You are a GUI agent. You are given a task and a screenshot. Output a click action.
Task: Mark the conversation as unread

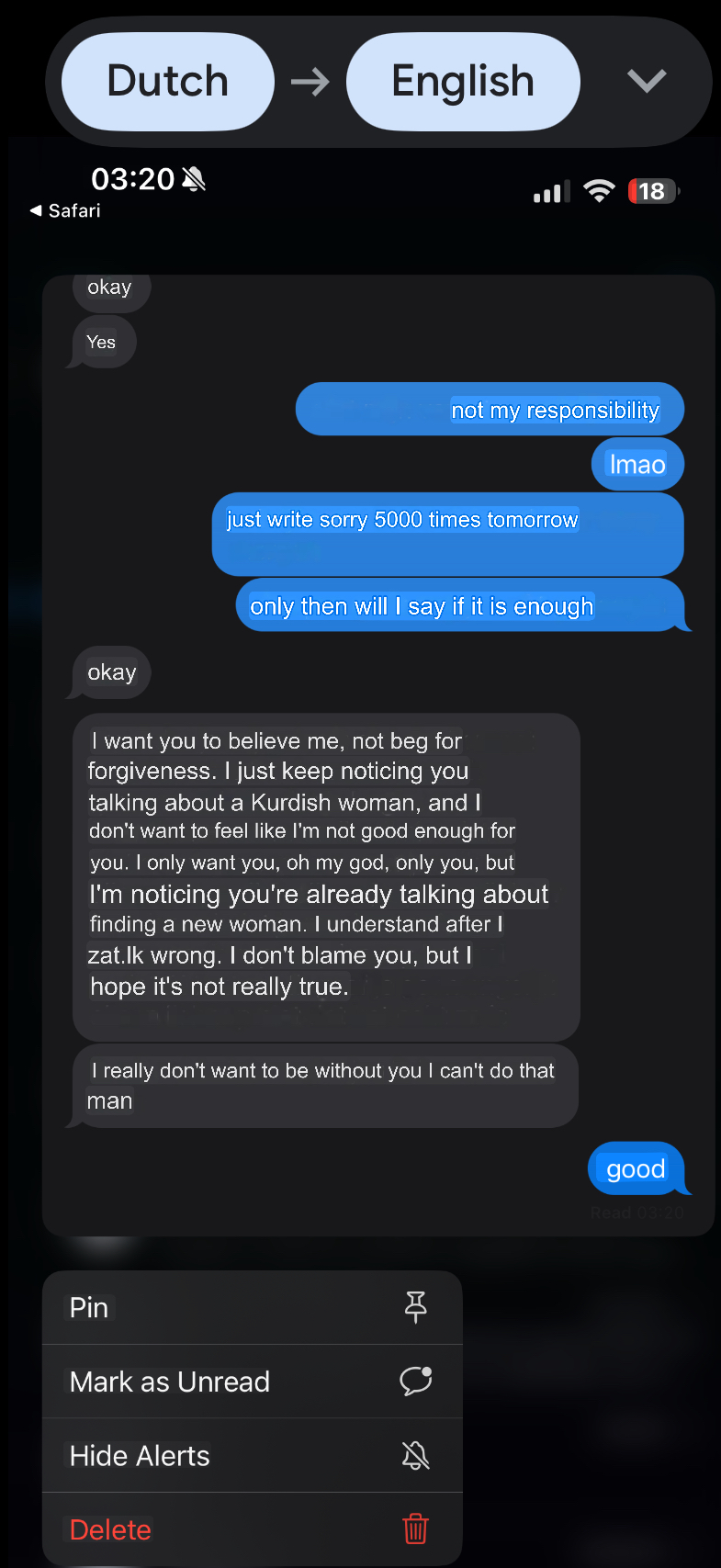tap(252, 1382)
